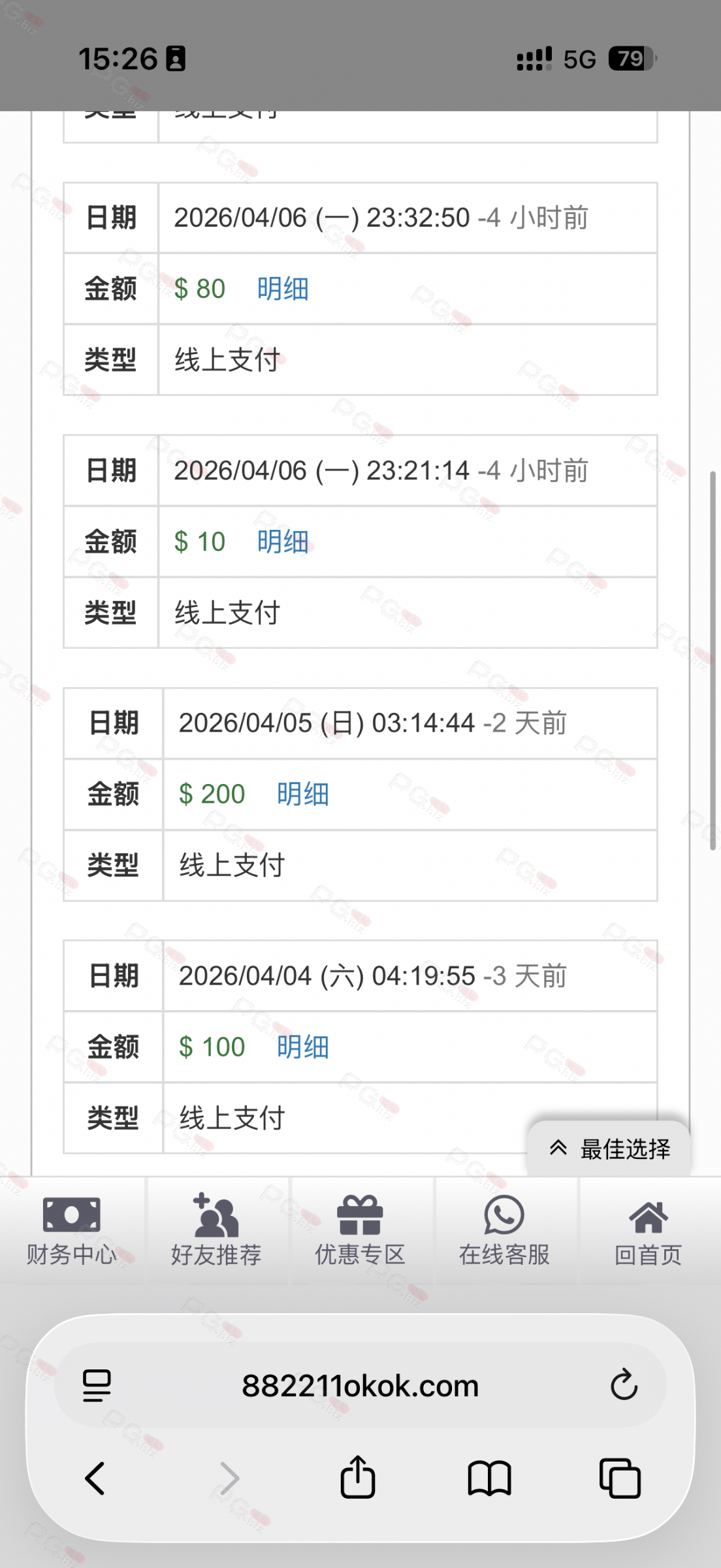Image resolution: width=721 pixels, height=1568 pixels.
Task: View 明细 details of the $ 10 payment
Action: tap(282, 542)
